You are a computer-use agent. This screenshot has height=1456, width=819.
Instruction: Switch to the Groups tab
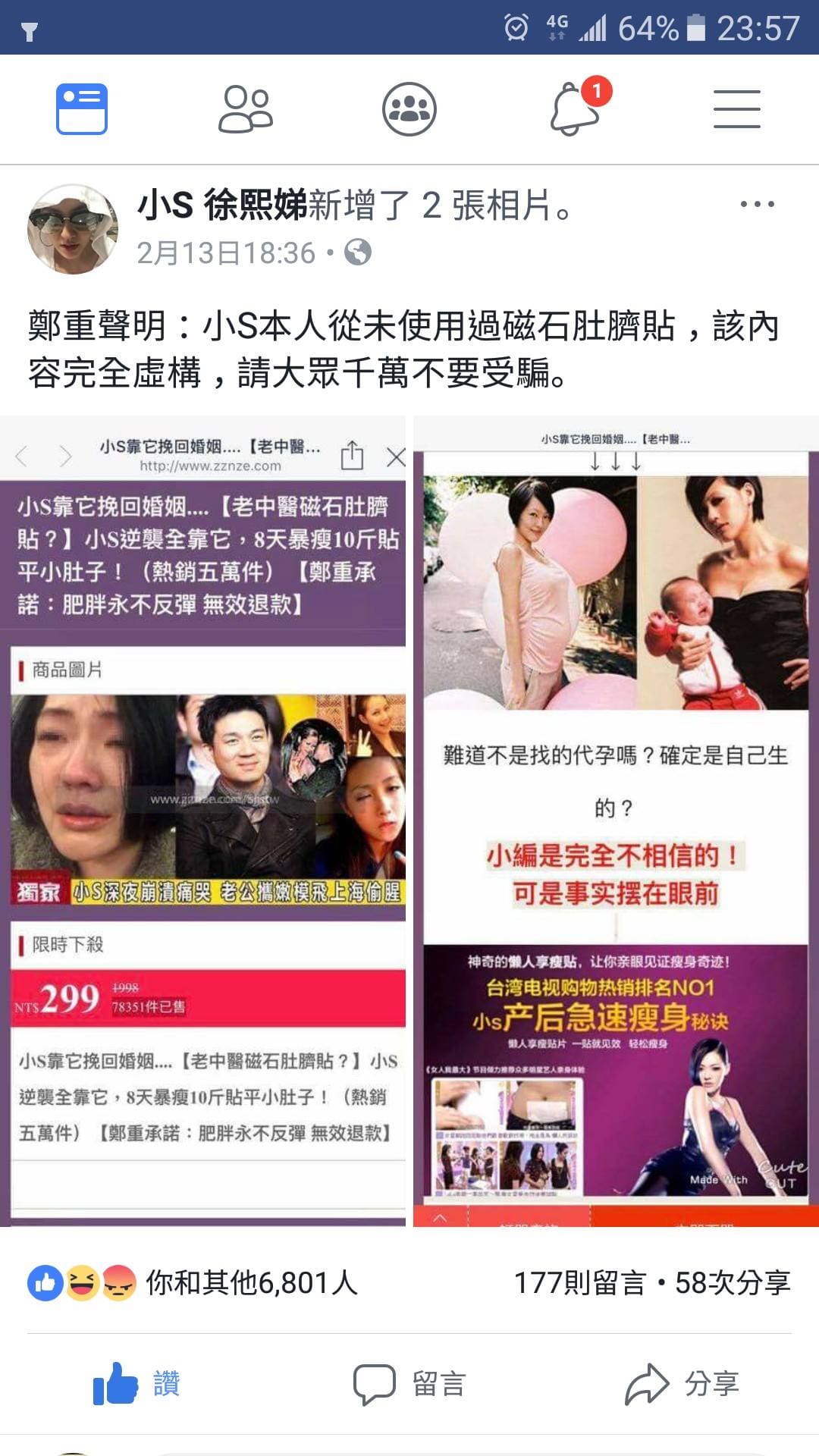[409, 109]
